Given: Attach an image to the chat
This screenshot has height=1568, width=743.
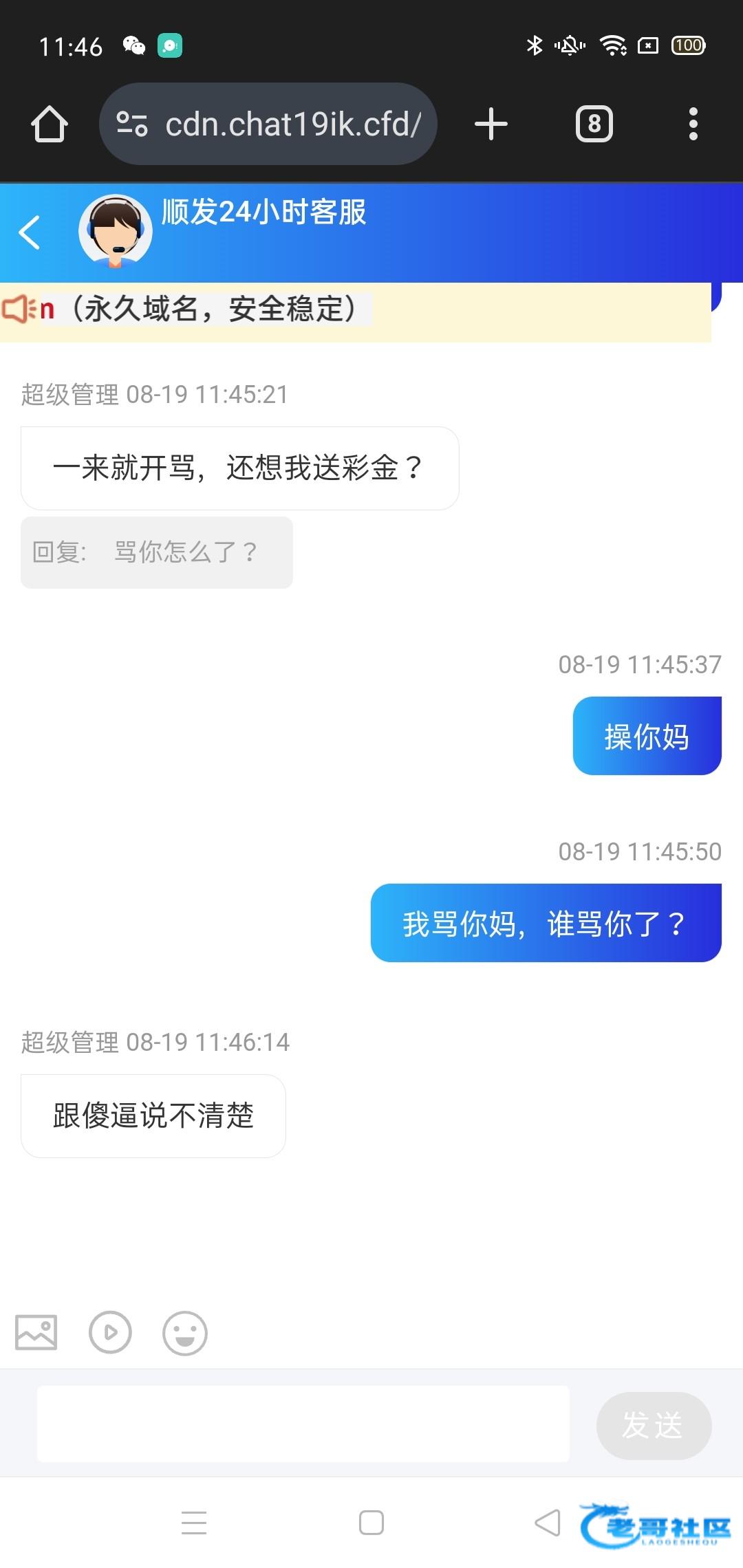Looking at the screenshot, I should click(36, 1333).
